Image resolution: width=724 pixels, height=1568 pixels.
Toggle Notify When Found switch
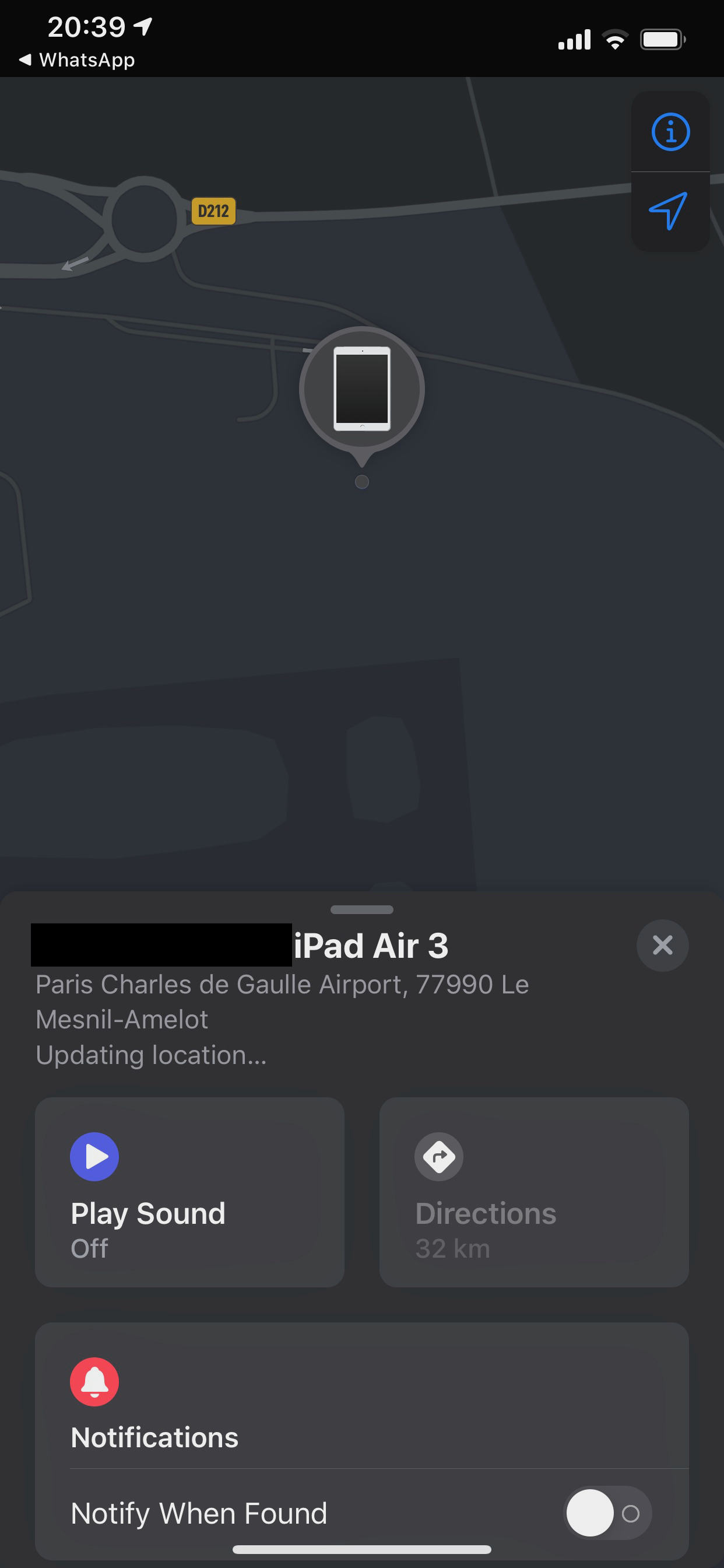pyautogui.click(x=607, y=1513)
